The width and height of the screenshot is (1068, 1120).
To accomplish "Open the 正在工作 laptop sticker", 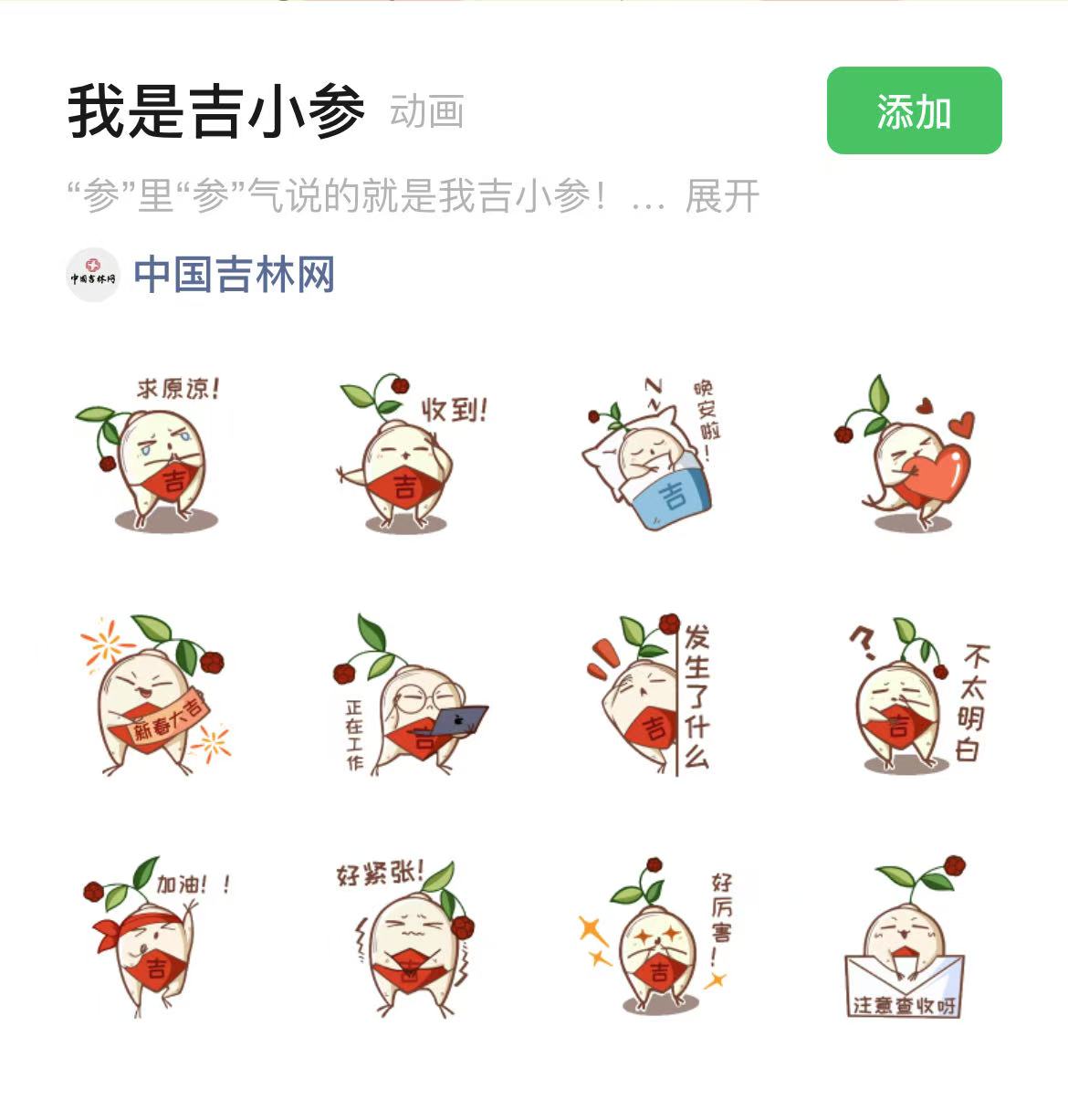I will (411, 703).
